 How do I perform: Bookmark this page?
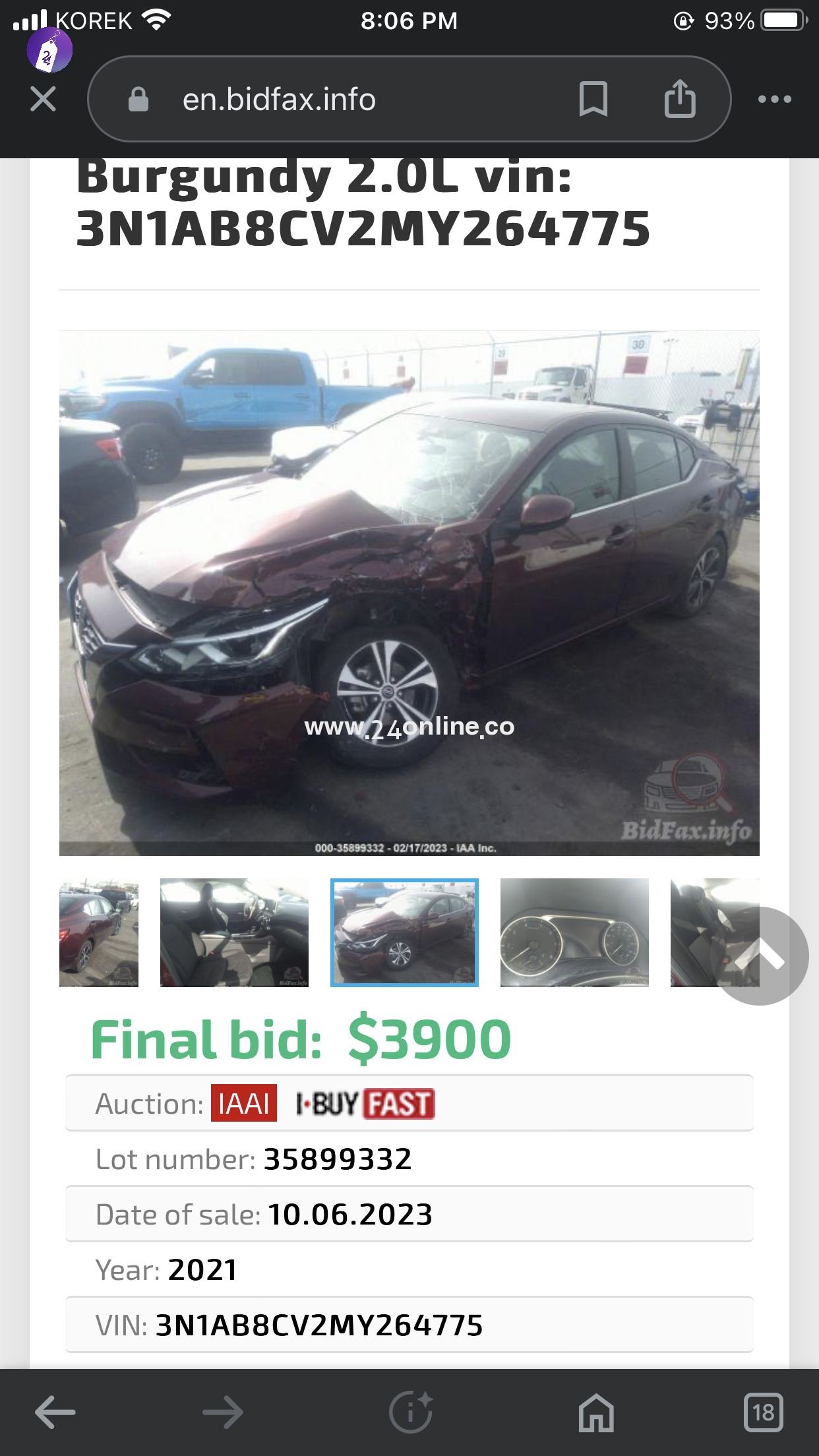(x=593, y=99)
